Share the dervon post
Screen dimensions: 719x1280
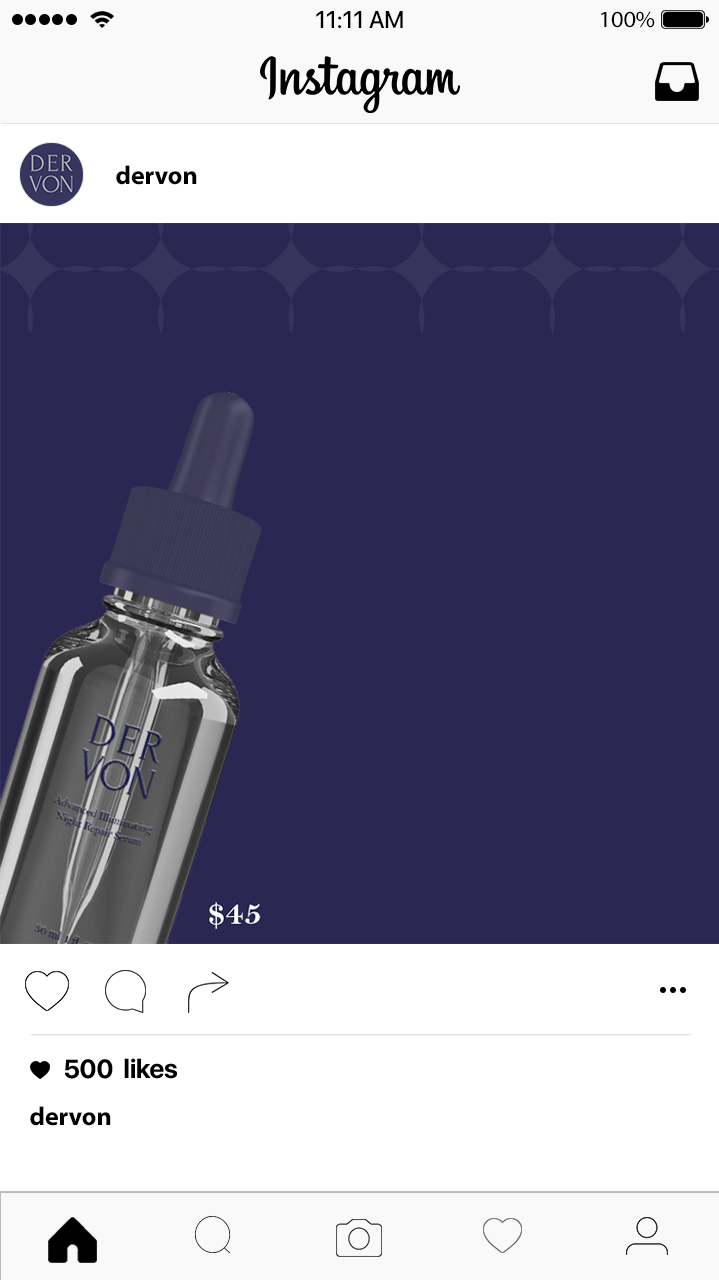(208, 991)
